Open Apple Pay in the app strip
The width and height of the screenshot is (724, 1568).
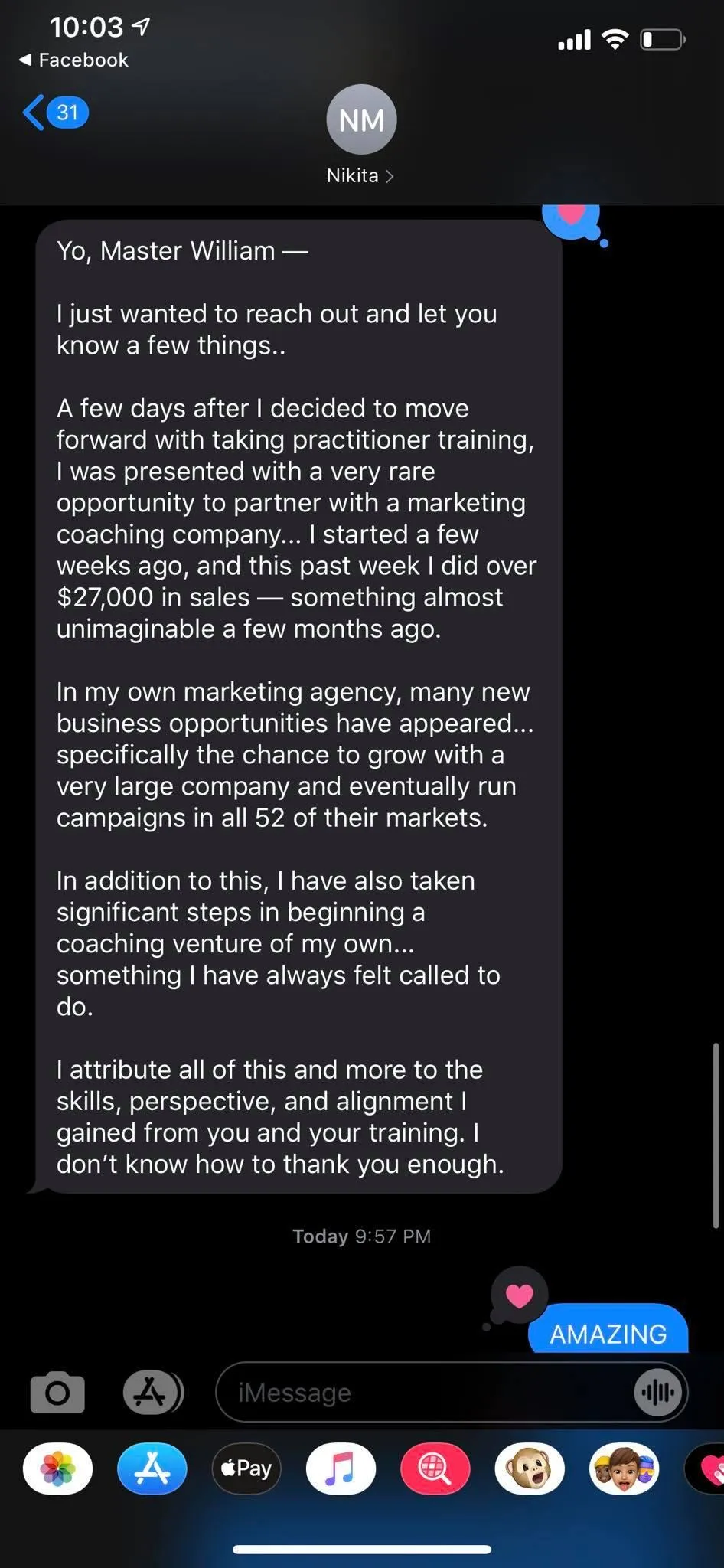tap(246, 1468)
